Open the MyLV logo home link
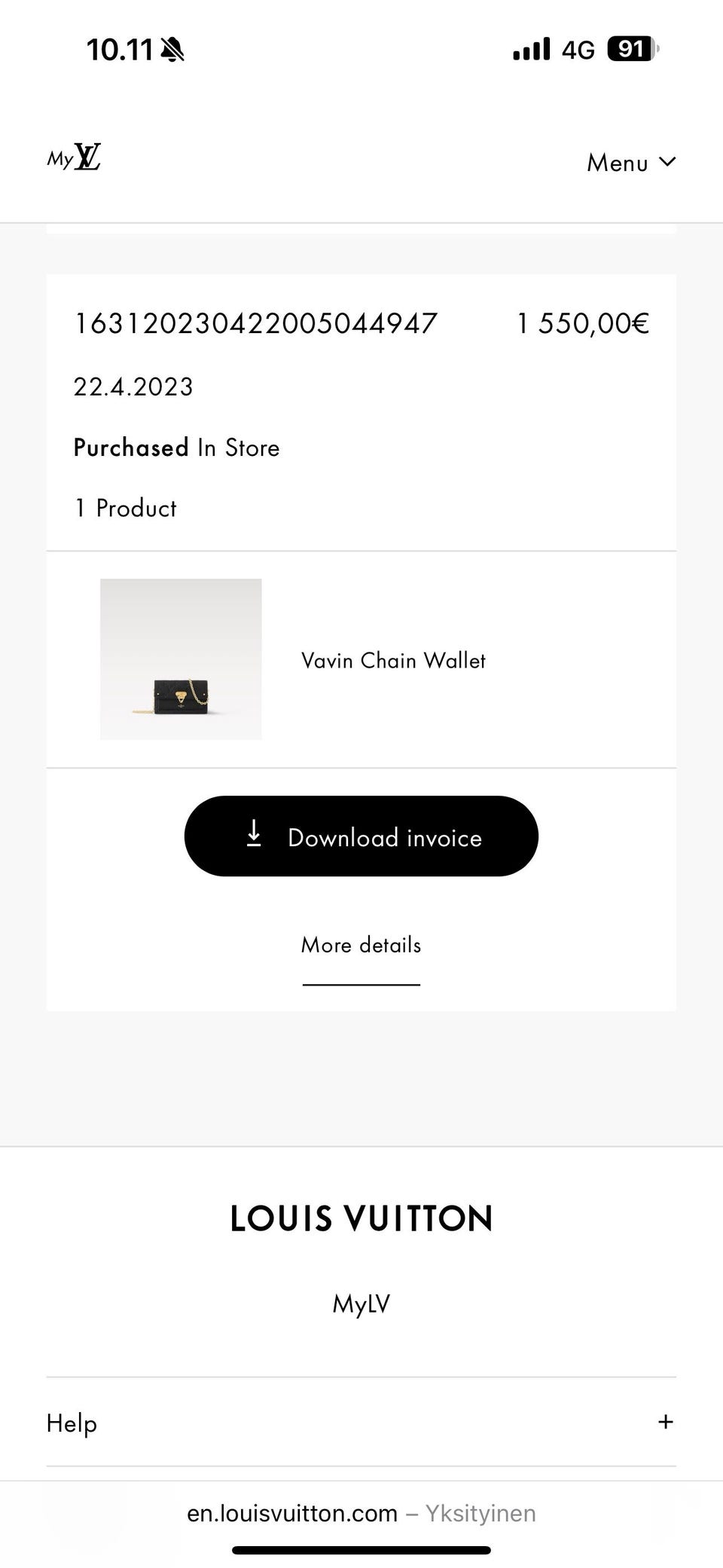Viewport: 723px width, 1568px height. point(74,157)
